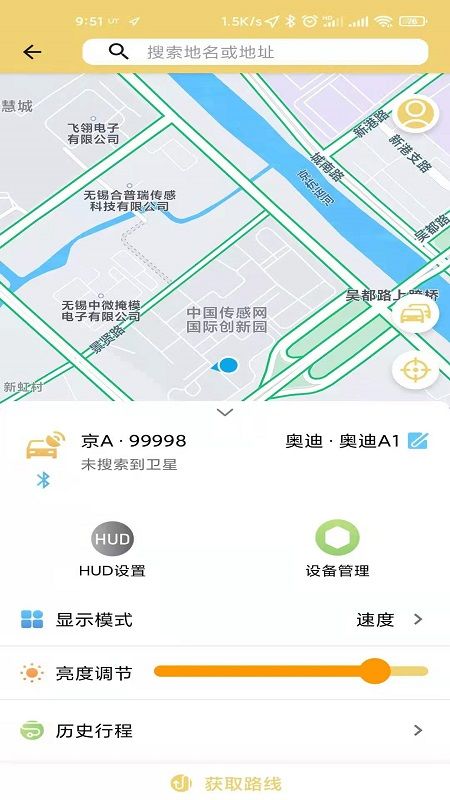Open HUD设置
Screen dimensions: 450x800
[112, 549]
